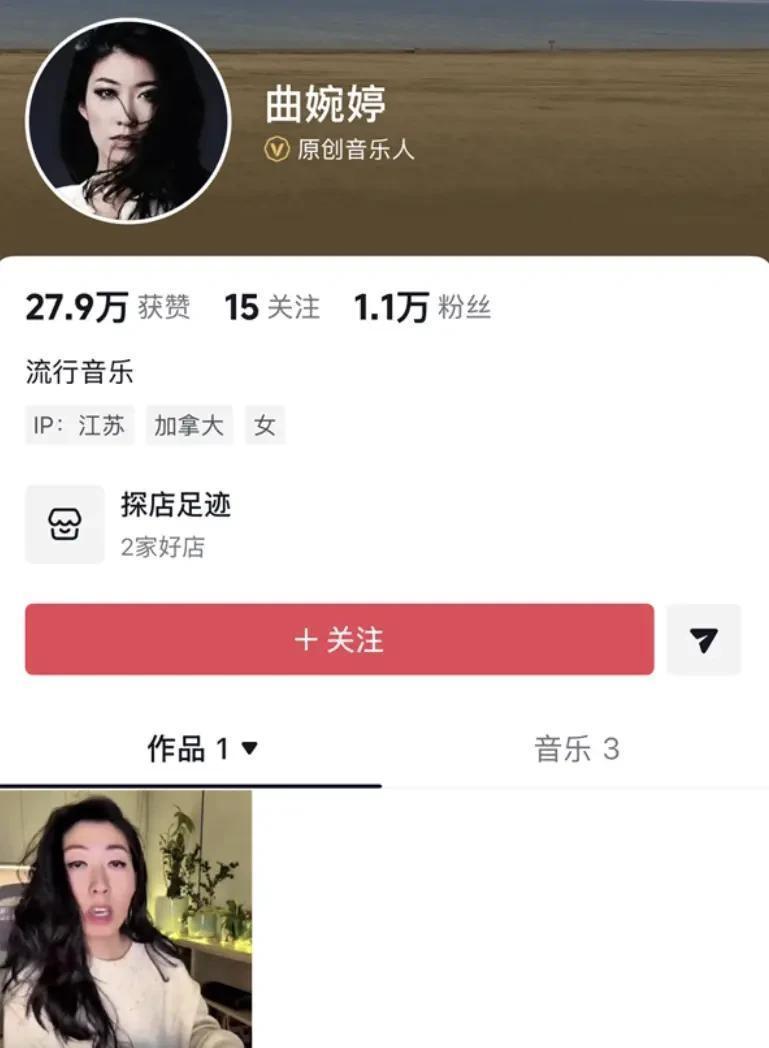Switch to the 音乐 tab
769x1048 pixels.
577,749
